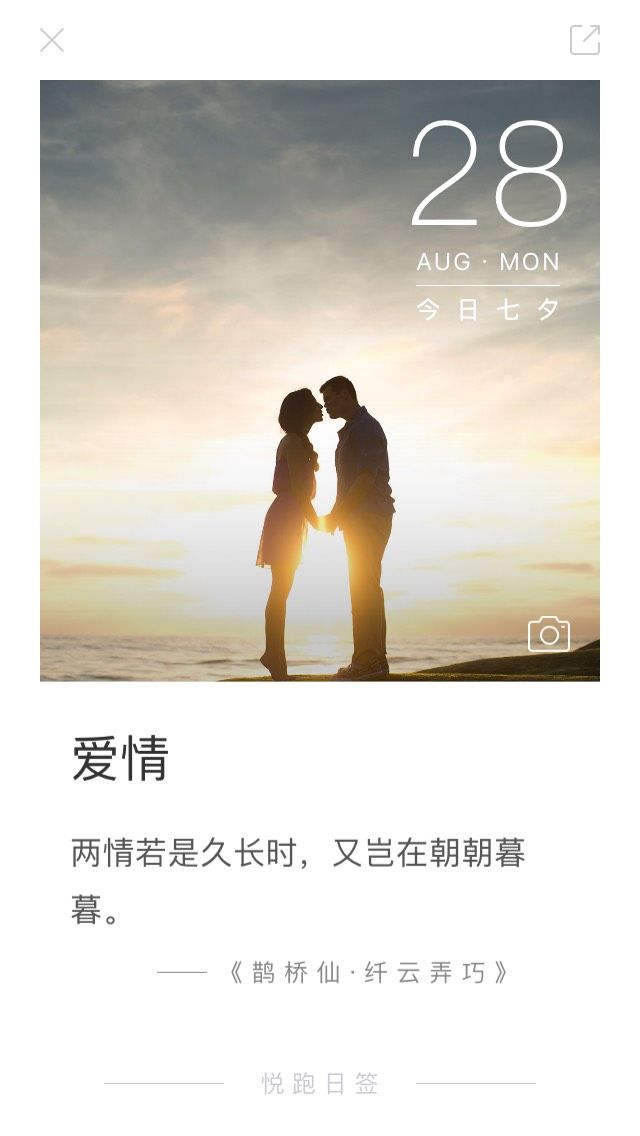Close the daily card screen
This screenshot has width=640, height=1136.
[x=52, y=40]
